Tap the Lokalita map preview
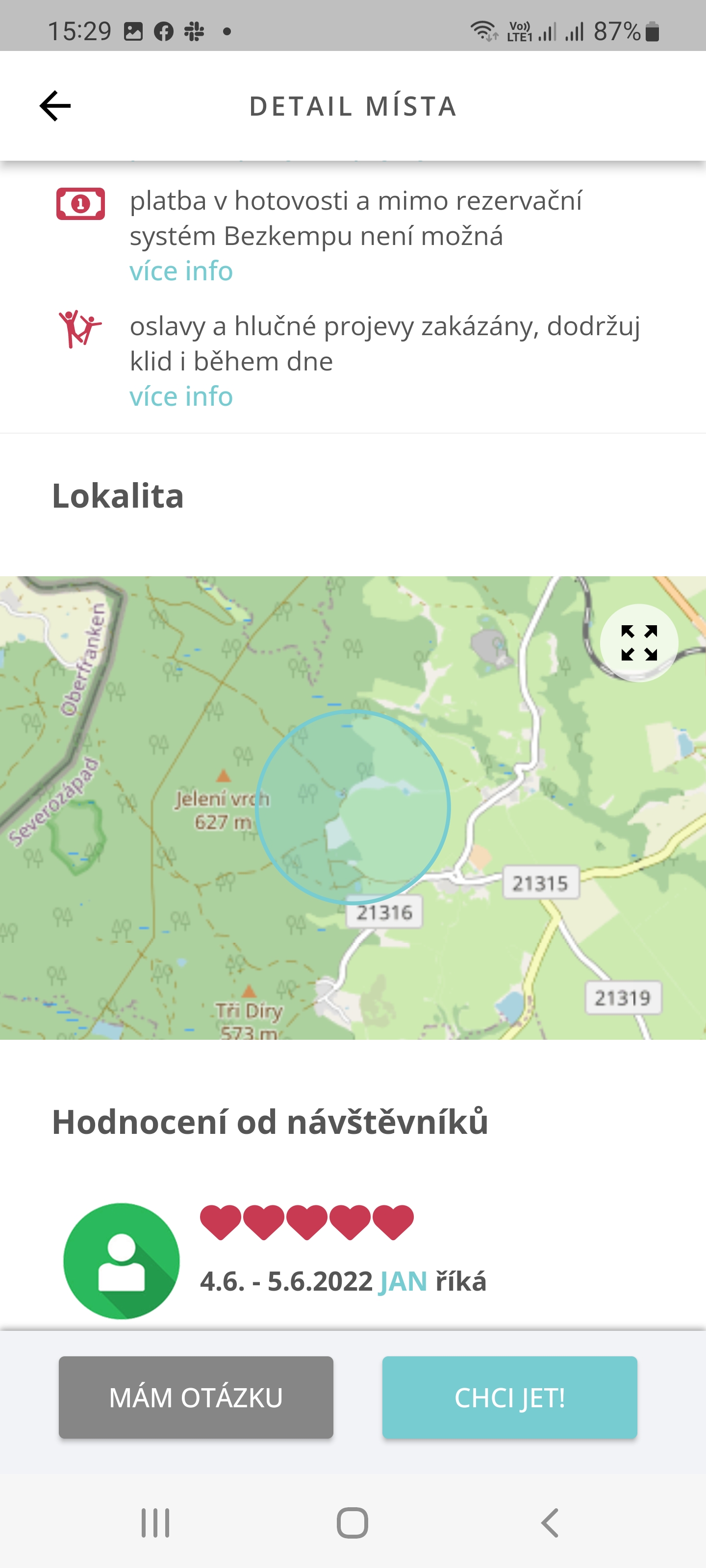Image resolution: width=706 pixels, height=1568 pixels. pyautogui.click(x=353, y=807)
